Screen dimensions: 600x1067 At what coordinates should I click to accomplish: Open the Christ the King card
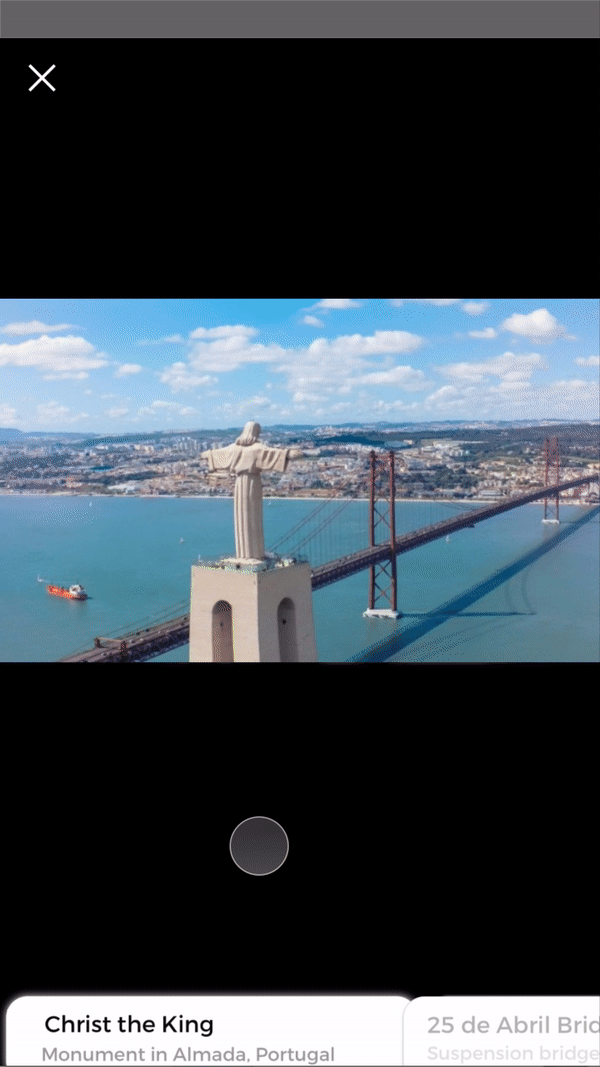208,1032
